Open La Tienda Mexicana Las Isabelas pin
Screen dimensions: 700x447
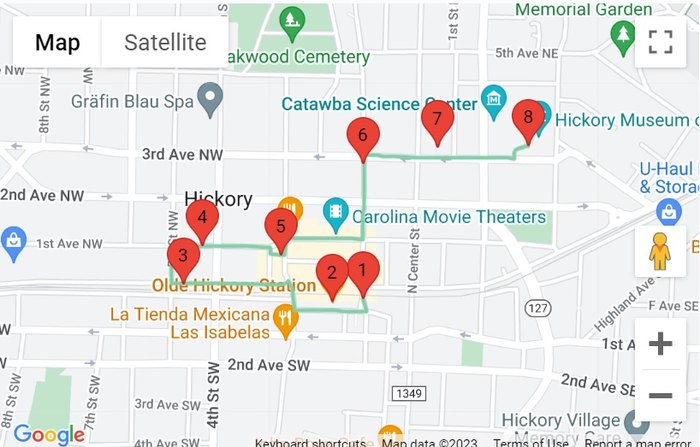(287, 320)
